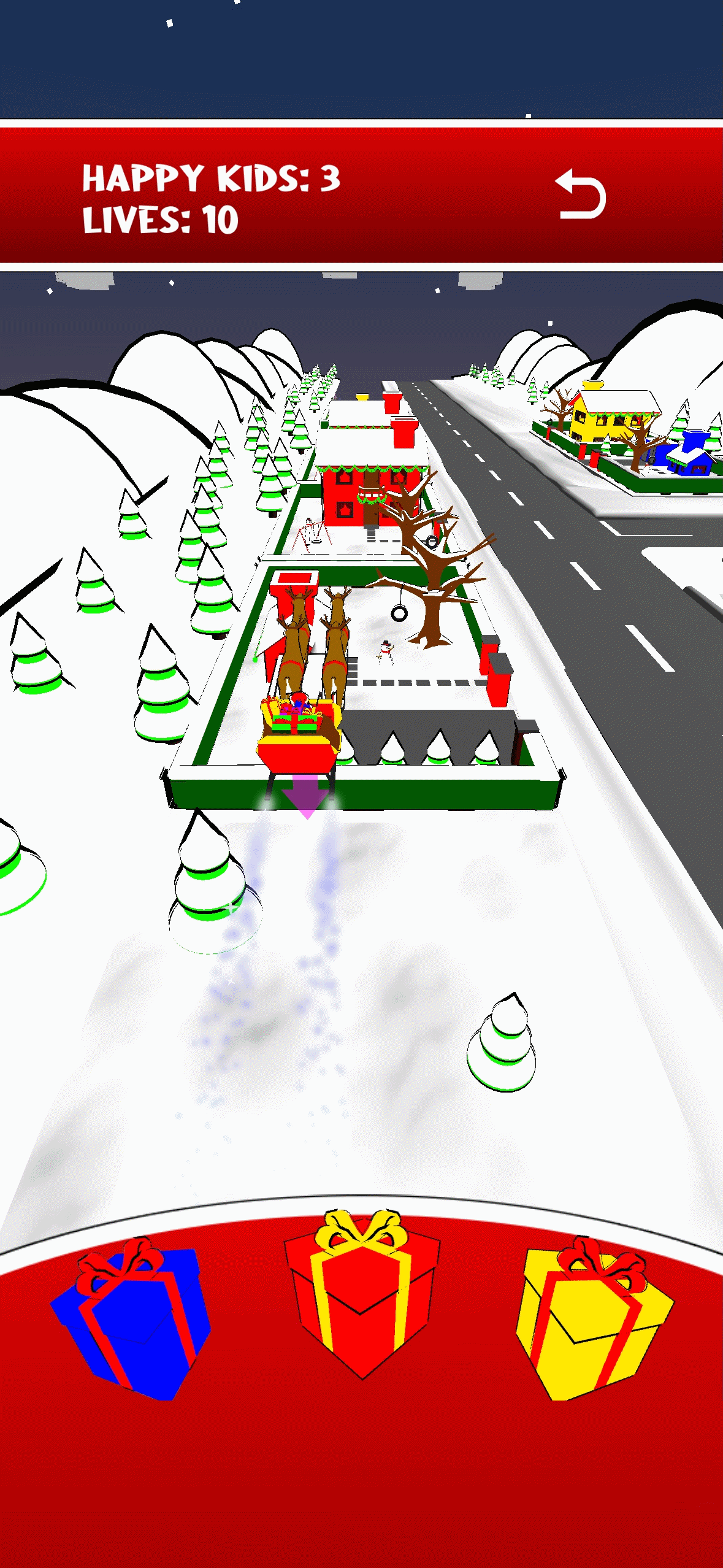Tap the back arrow icon
The width and height of the screenshot is (723, 1568).
tap(580, 195)
